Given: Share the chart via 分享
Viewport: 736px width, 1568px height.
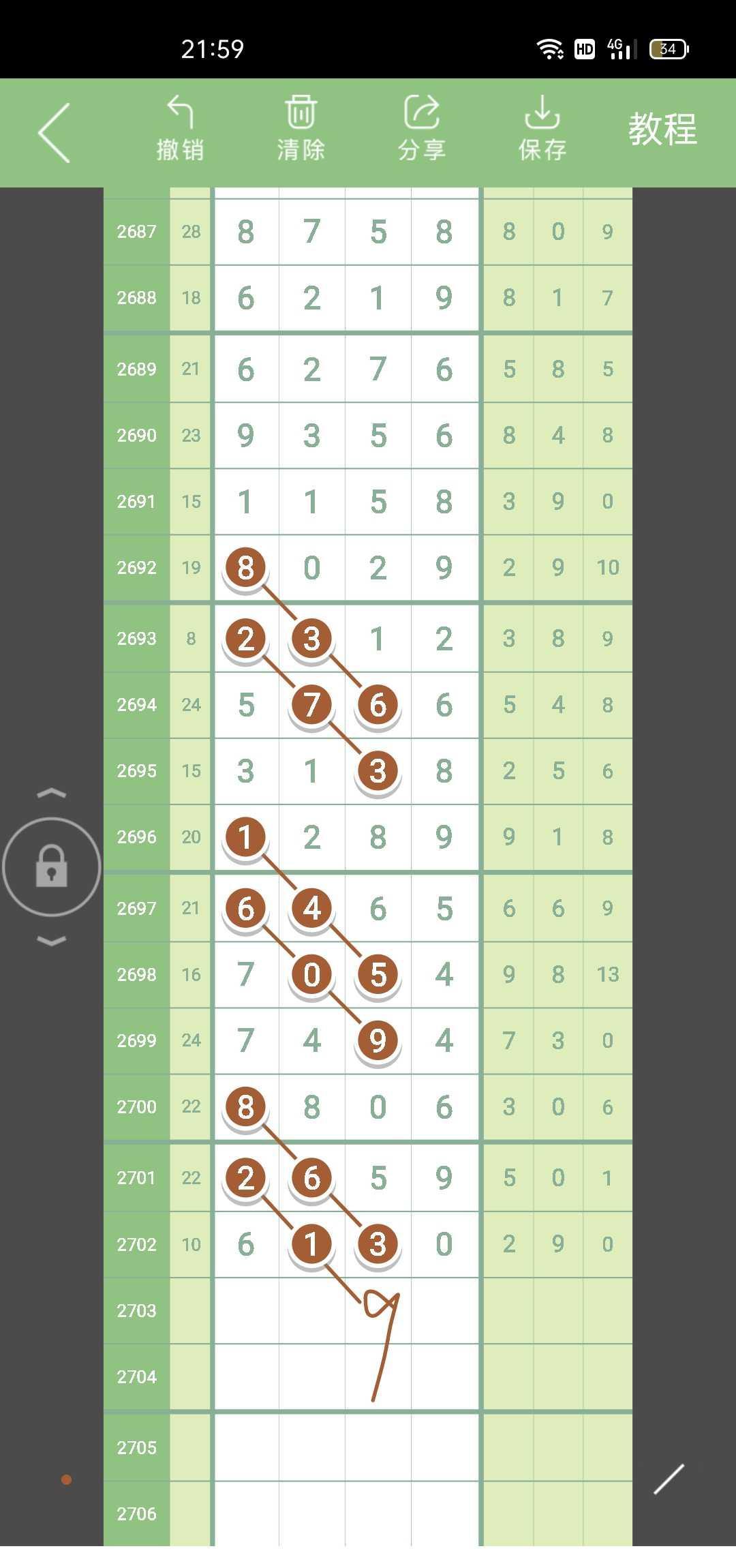Looking at the screenshot, I should coord(422,129).
